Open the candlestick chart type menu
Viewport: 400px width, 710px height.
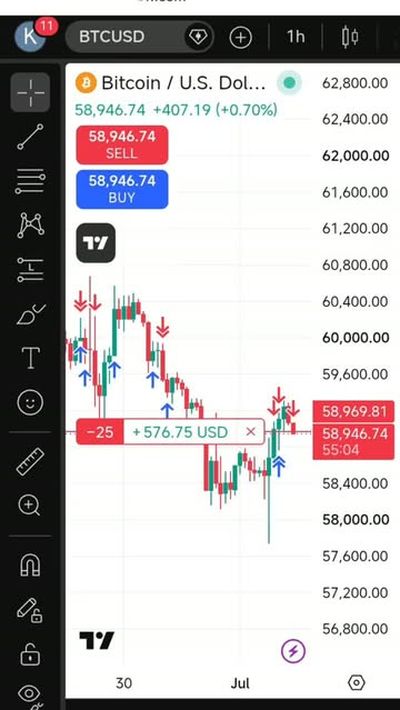click(350, 37)
